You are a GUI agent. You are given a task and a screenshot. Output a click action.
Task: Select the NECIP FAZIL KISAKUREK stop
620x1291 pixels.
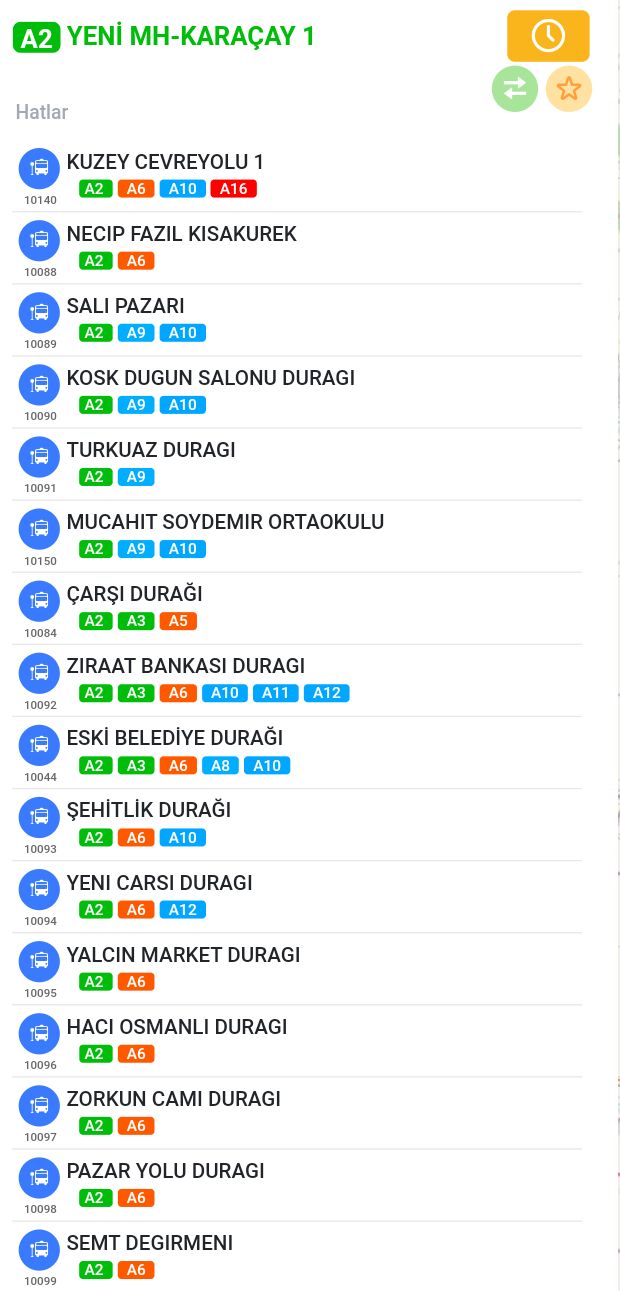(181, 234)
